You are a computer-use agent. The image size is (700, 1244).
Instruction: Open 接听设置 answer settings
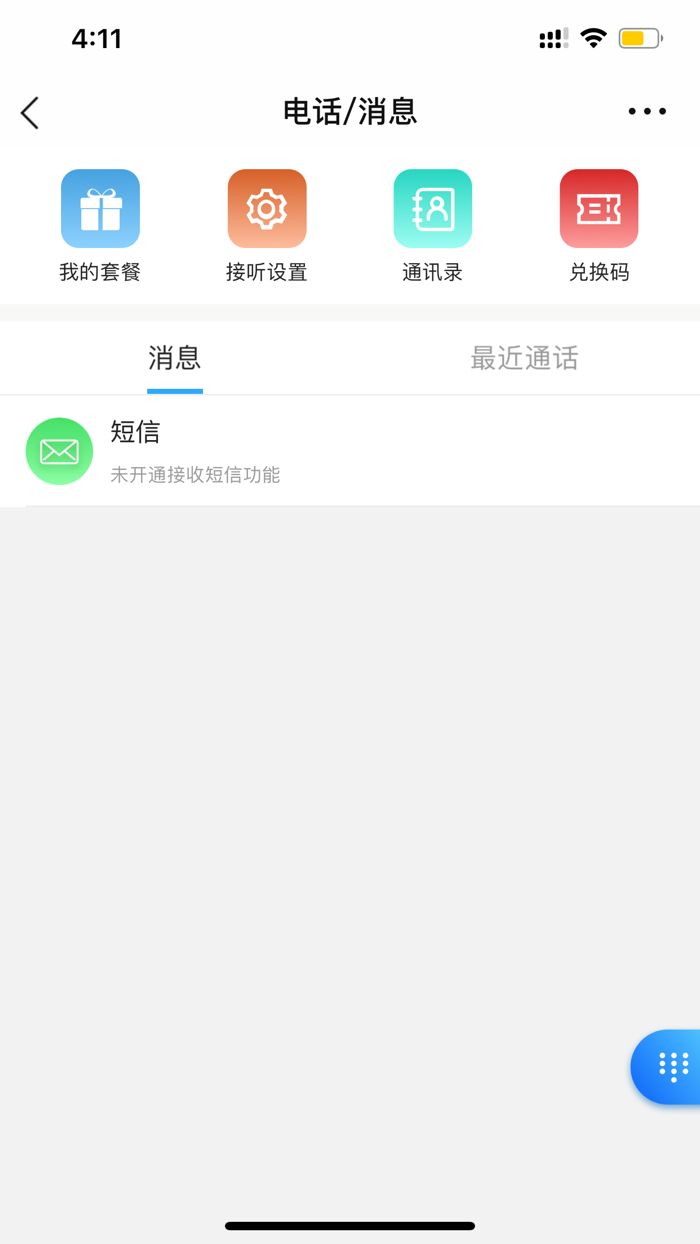point(266,226)
